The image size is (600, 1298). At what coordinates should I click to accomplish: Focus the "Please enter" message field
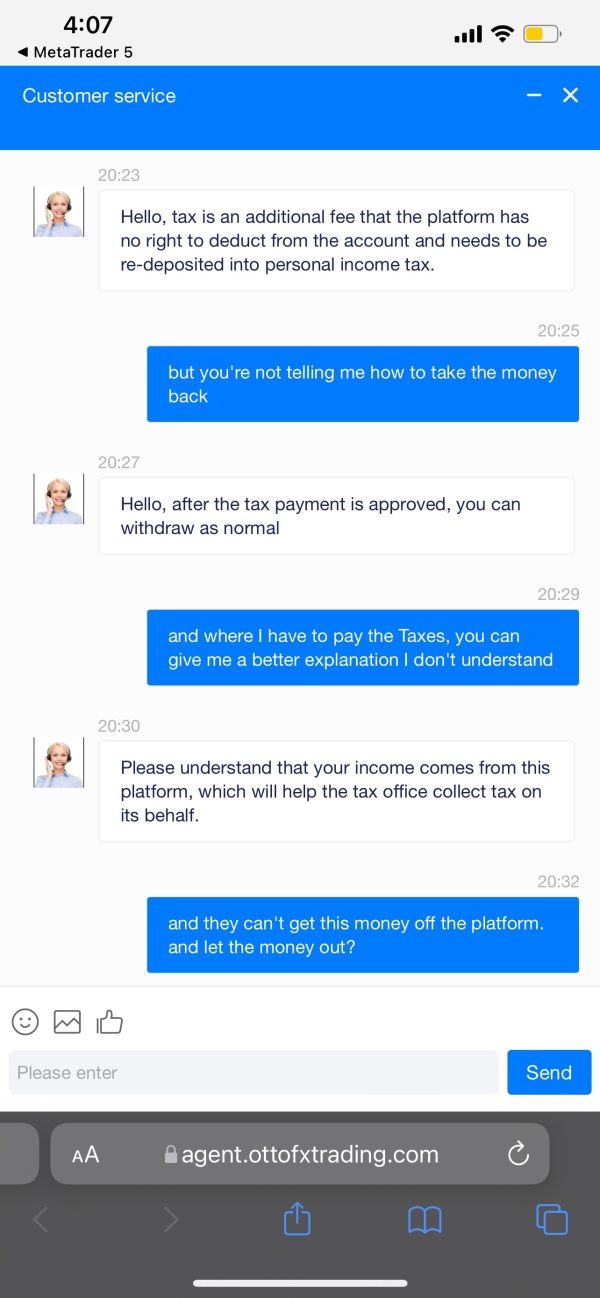tap(253, 1072)
